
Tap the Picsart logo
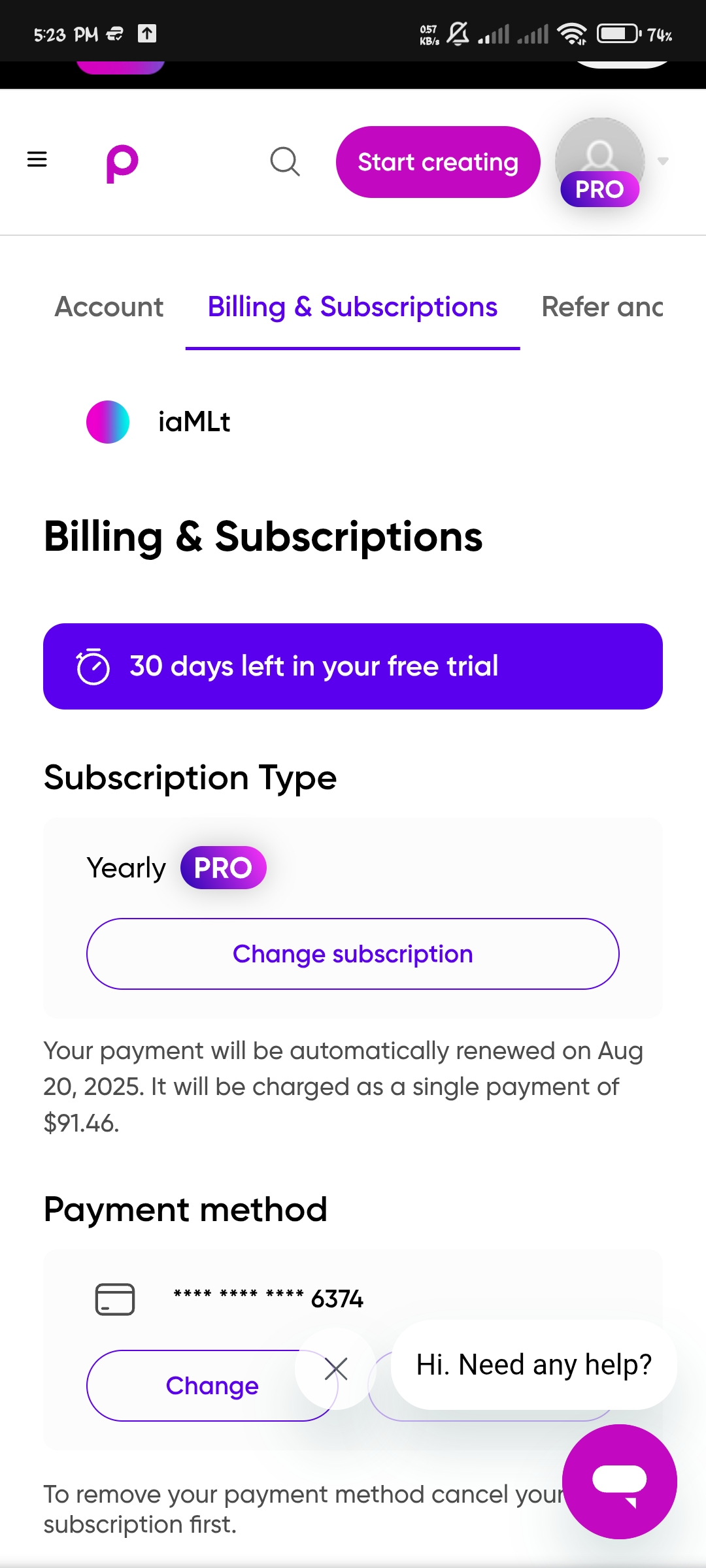tap(122, 163)
